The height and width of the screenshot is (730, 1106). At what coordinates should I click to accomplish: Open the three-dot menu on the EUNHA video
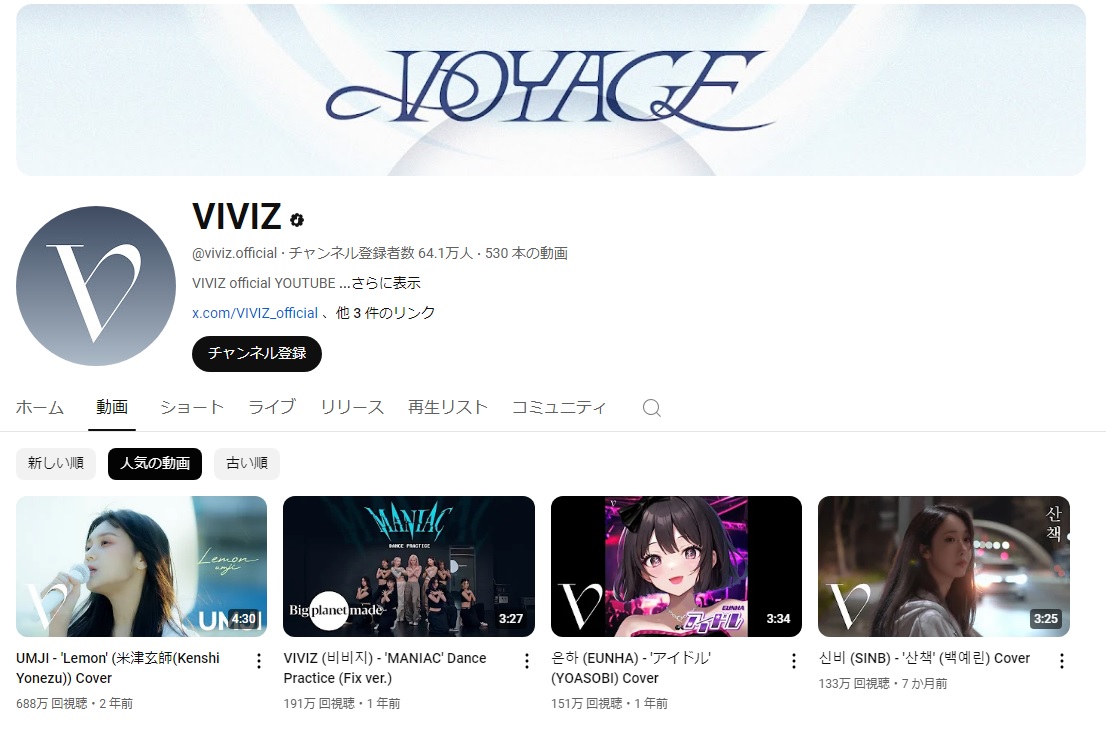click(x=794, y=661)
